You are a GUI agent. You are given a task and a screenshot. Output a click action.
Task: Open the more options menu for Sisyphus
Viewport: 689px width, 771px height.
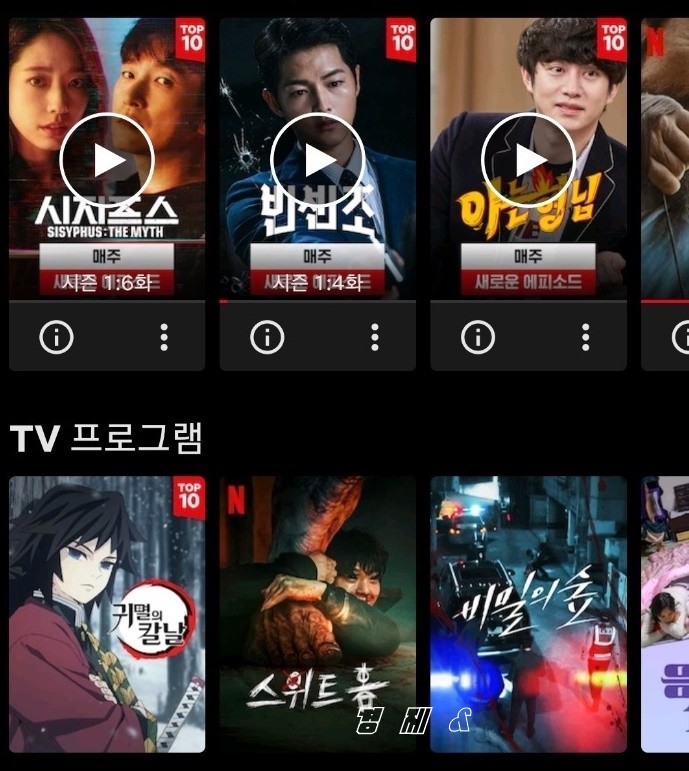164,338
